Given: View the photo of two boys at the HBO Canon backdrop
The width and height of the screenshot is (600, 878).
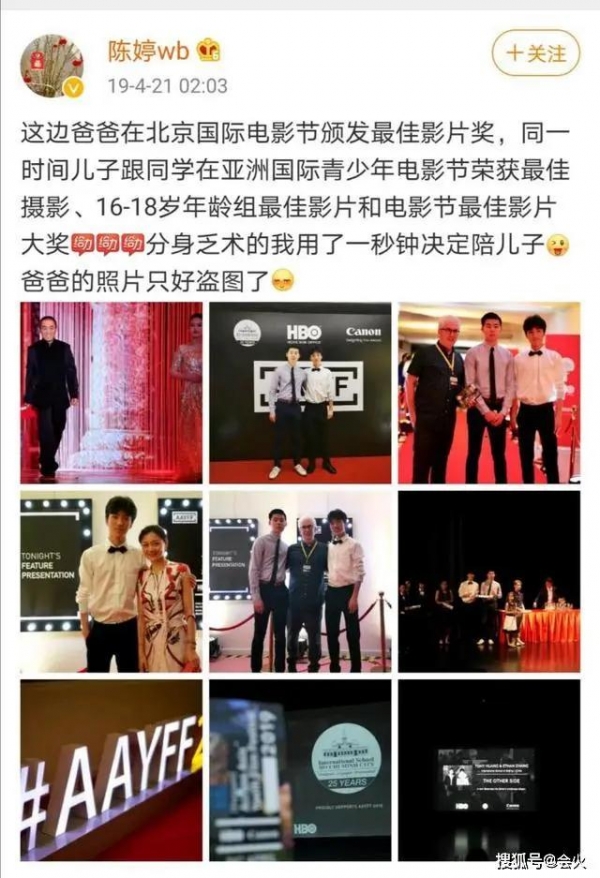Looking at the screenshot, I should [300, 393].
